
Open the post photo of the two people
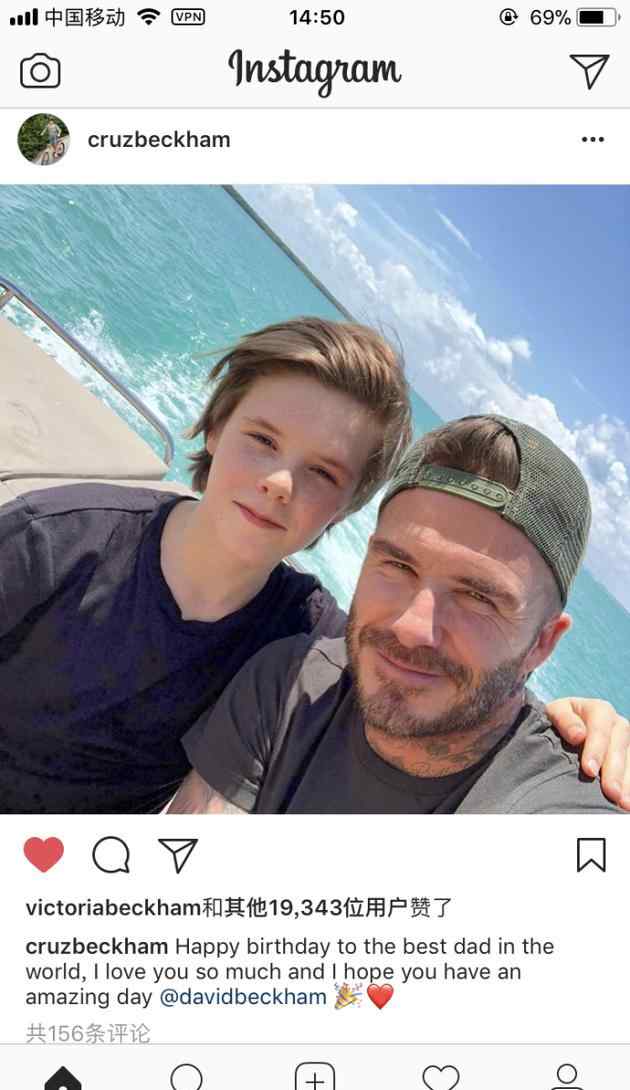tap(315, 498)
